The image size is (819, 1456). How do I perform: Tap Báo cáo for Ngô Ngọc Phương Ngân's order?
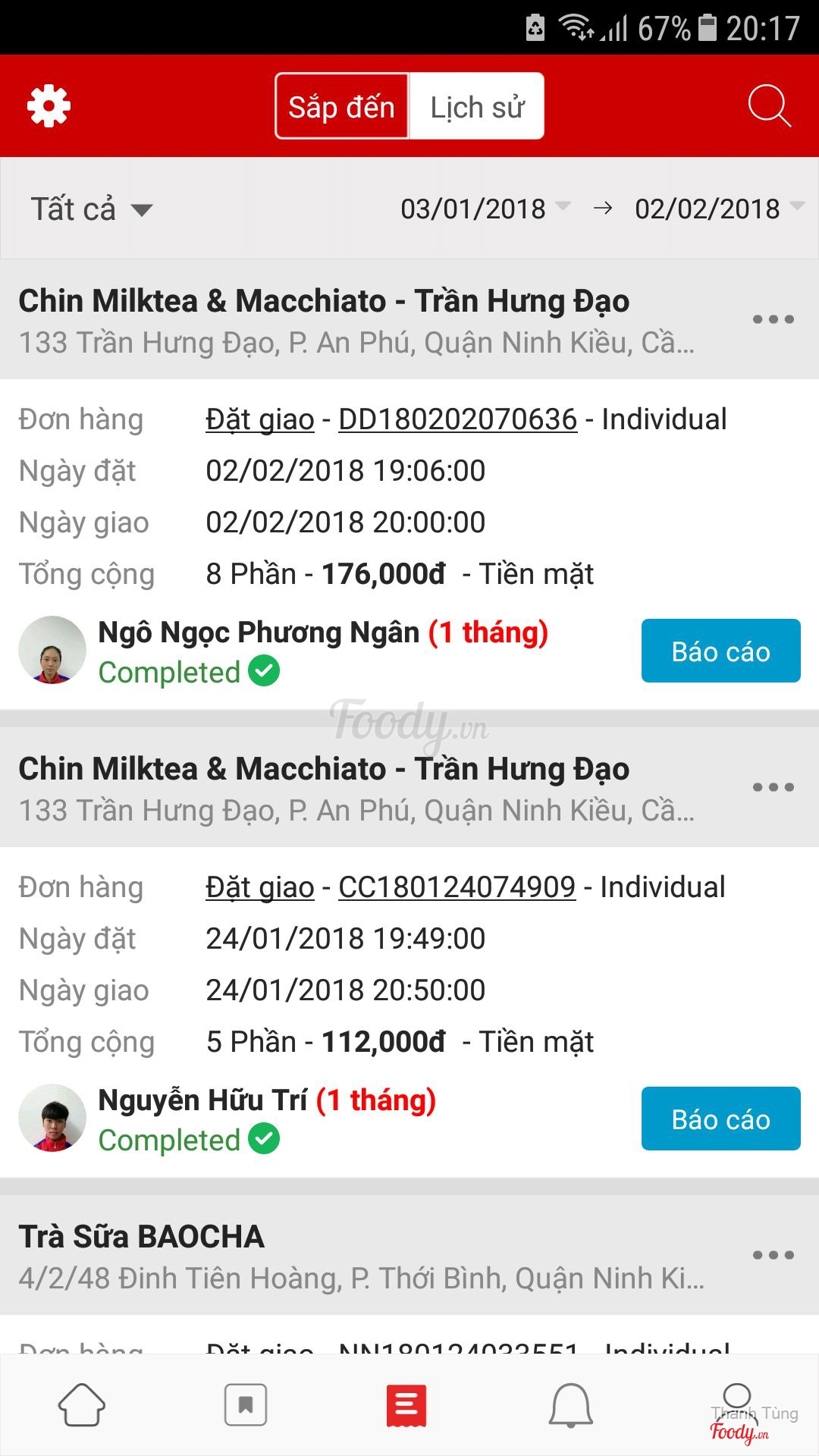click(x=720, y=651)
